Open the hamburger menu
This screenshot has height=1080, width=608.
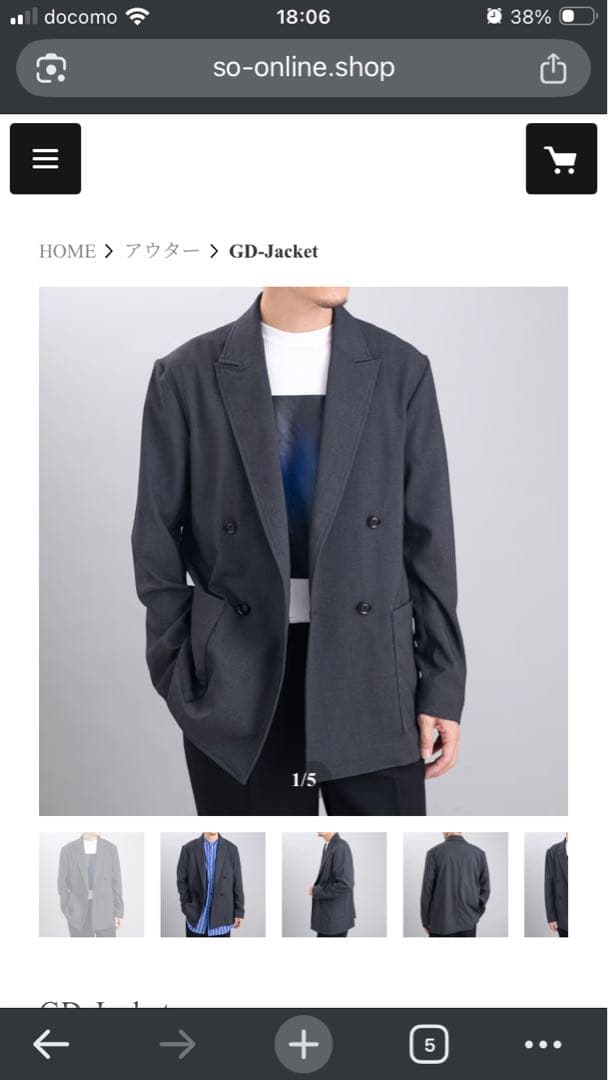(x=45, y=159)
